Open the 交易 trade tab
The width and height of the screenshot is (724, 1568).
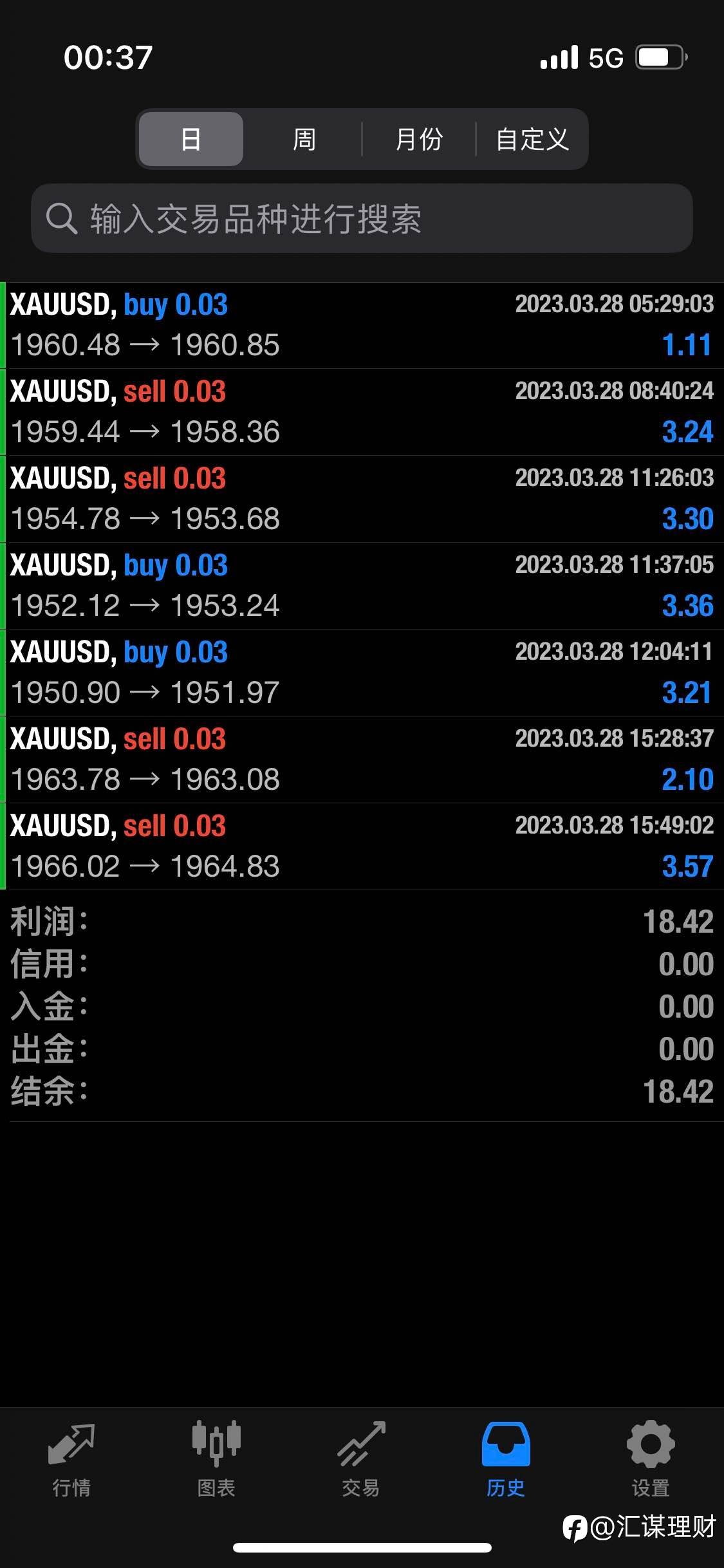[x=361, y=1459]
